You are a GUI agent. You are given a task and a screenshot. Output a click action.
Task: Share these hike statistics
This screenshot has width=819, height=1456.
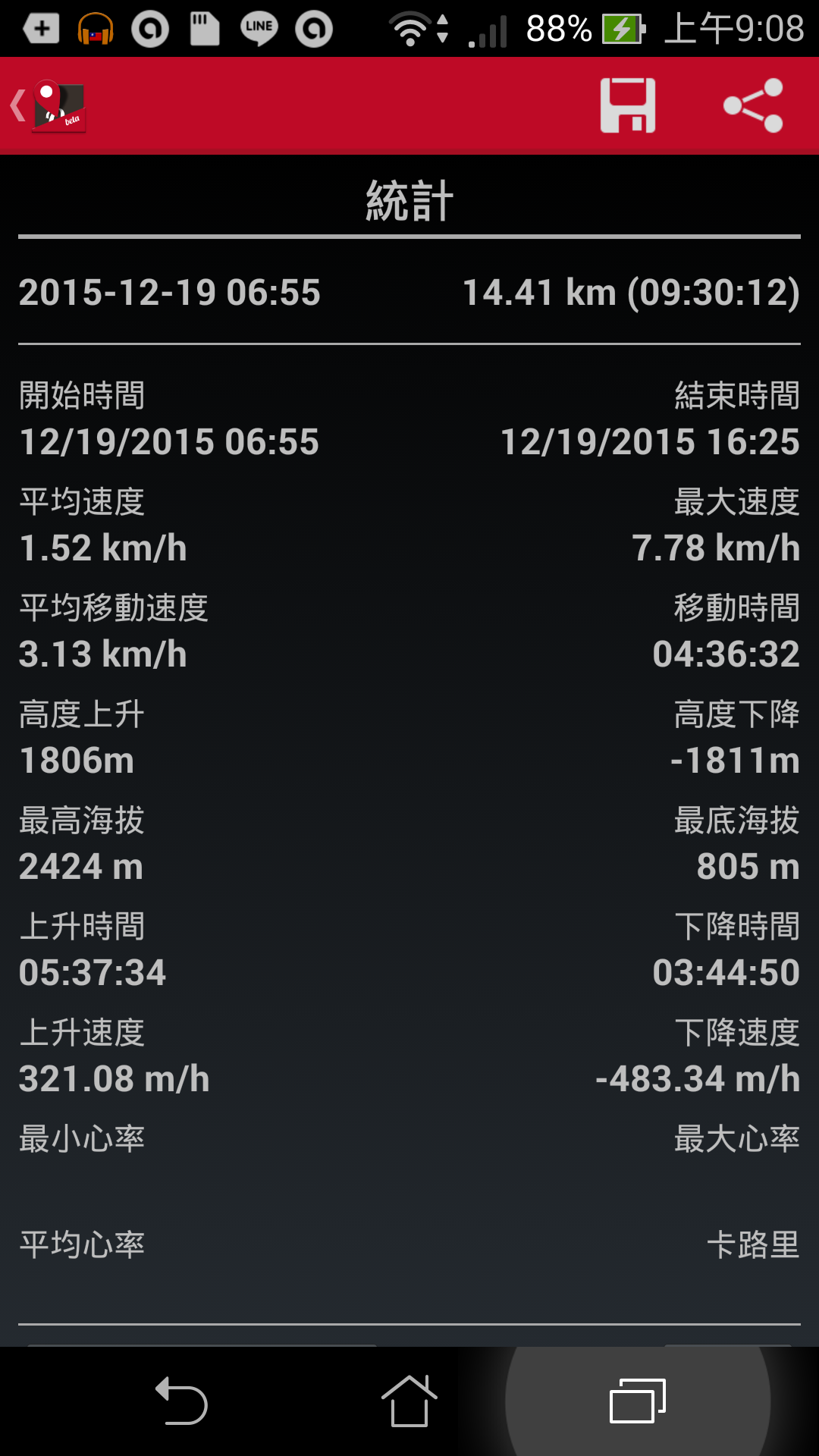(753, 105)
